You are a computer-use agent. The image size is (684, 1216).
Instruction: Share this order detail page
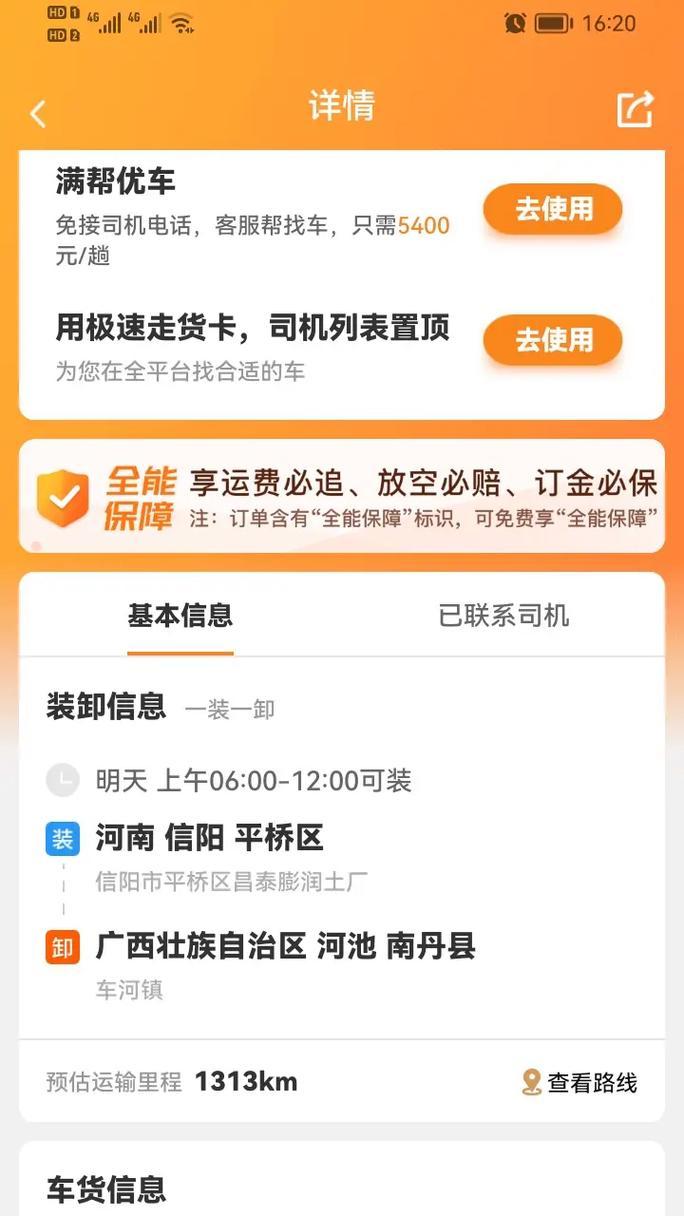(x=635, y=110)
